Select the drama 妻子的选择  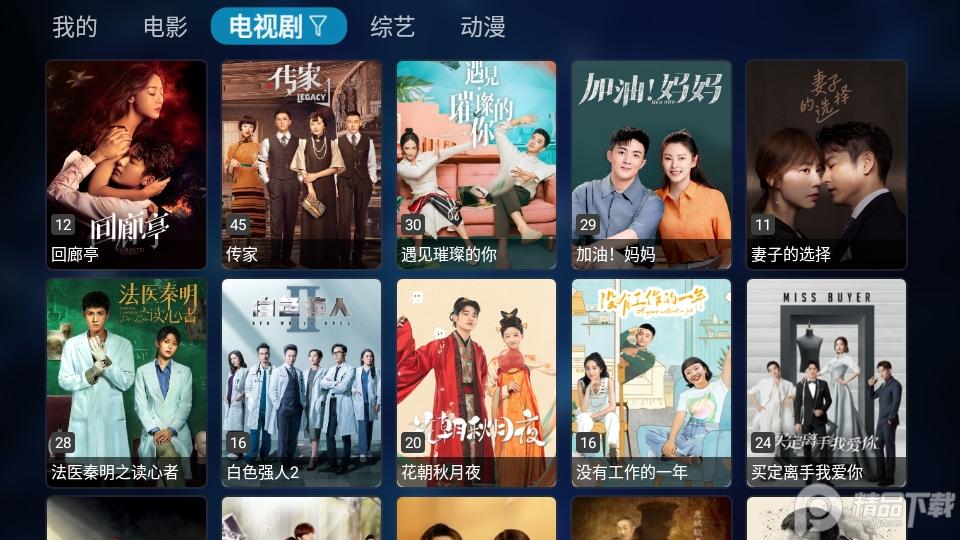pyautogui.click(x=826, y=165)
